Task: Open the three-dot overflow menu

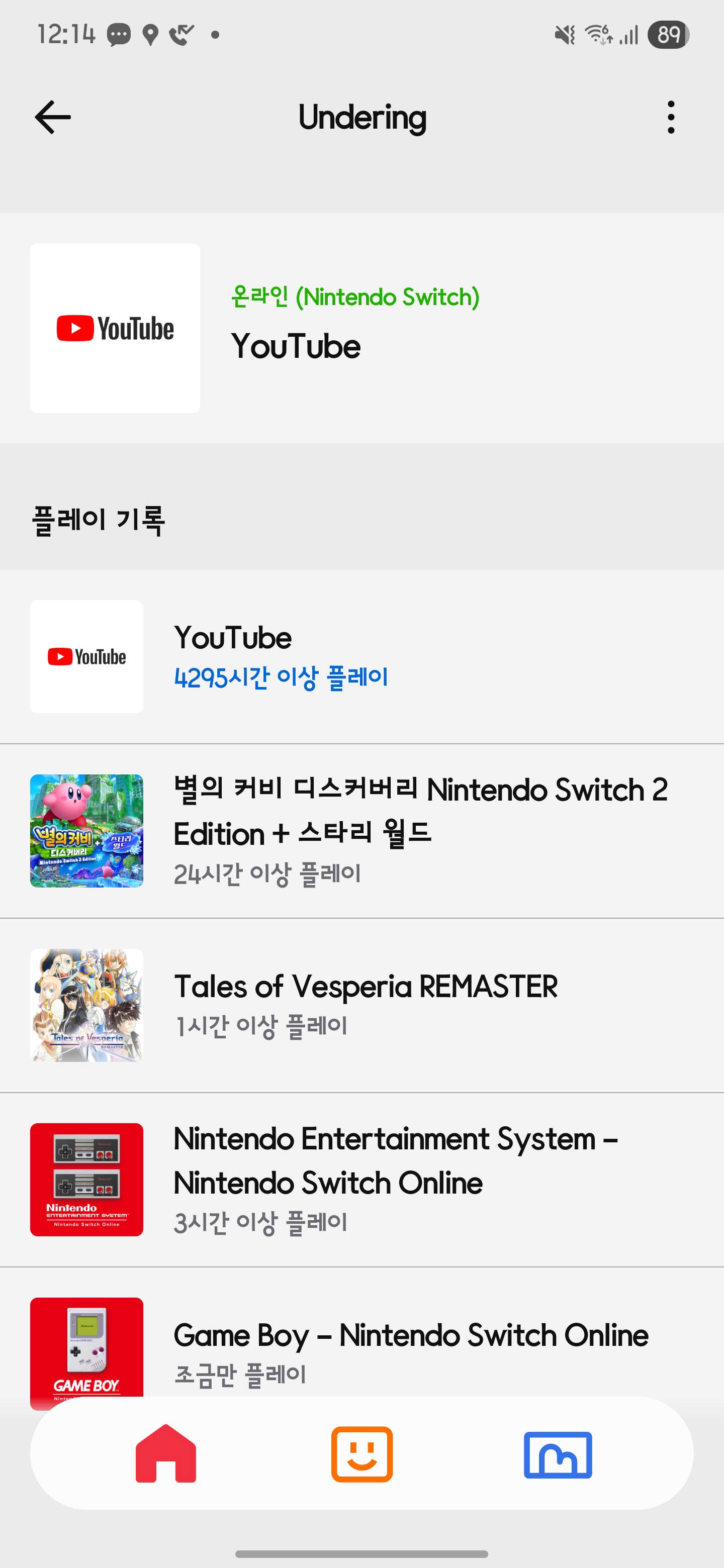Action: [x=670, y=117]
